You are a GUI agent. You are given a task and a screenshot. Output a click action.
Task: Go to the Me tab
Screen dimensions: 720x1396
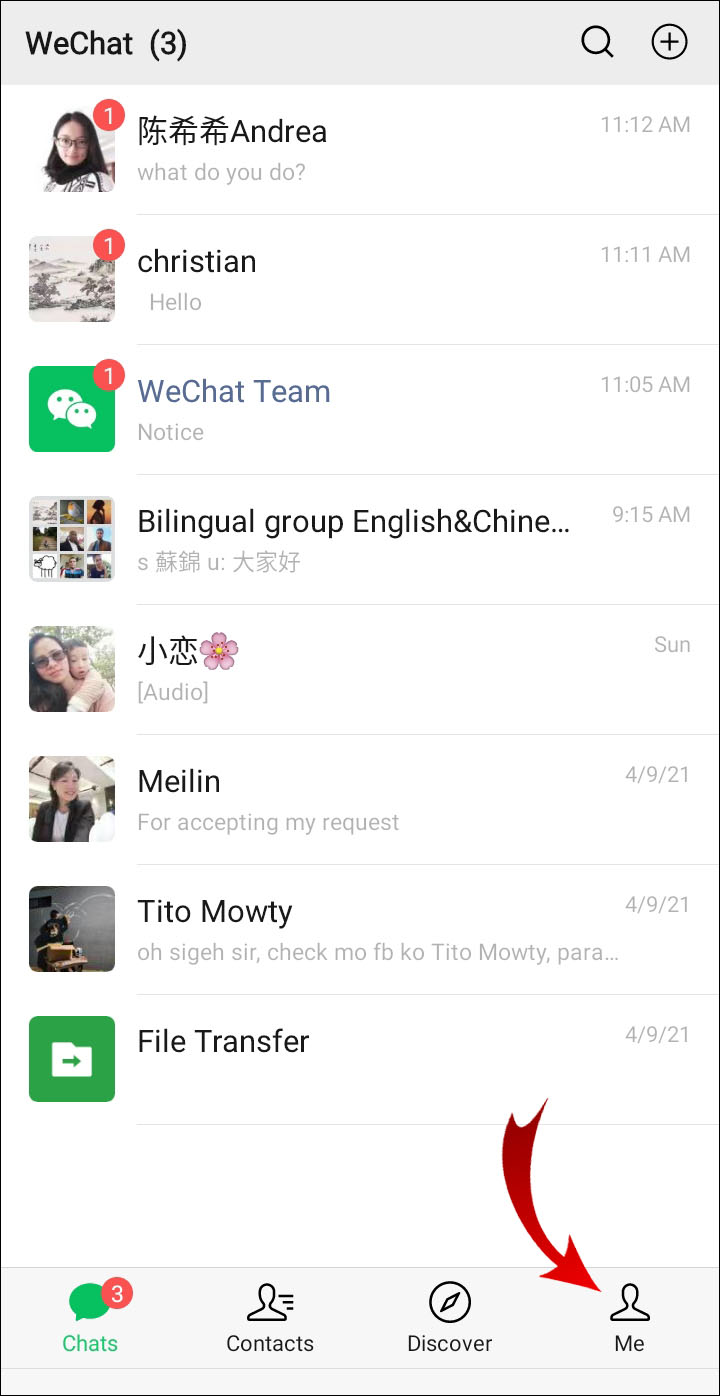click(x=629, y=1318)
